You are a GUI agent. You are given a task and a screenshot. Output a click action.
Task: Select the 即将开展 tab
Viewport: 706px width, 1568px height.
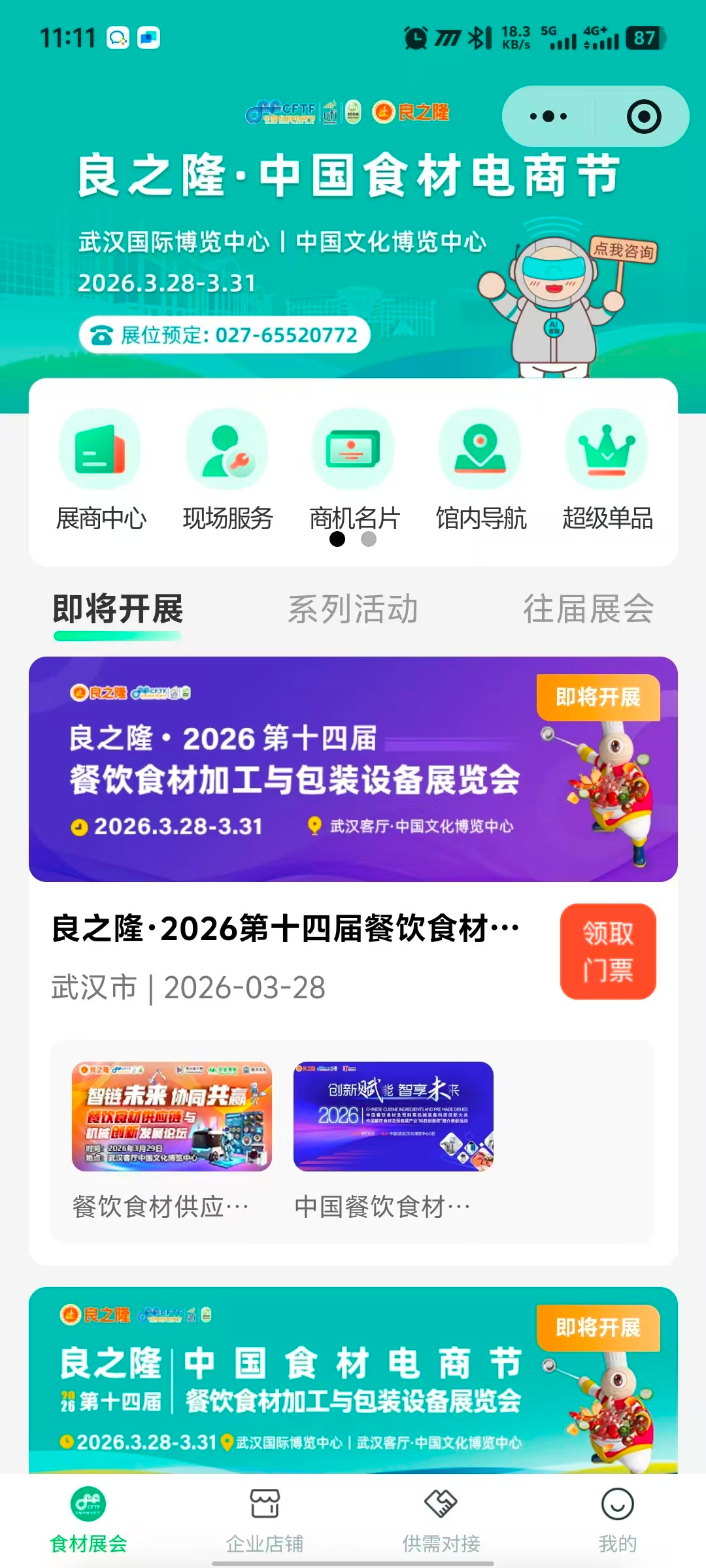118,609
